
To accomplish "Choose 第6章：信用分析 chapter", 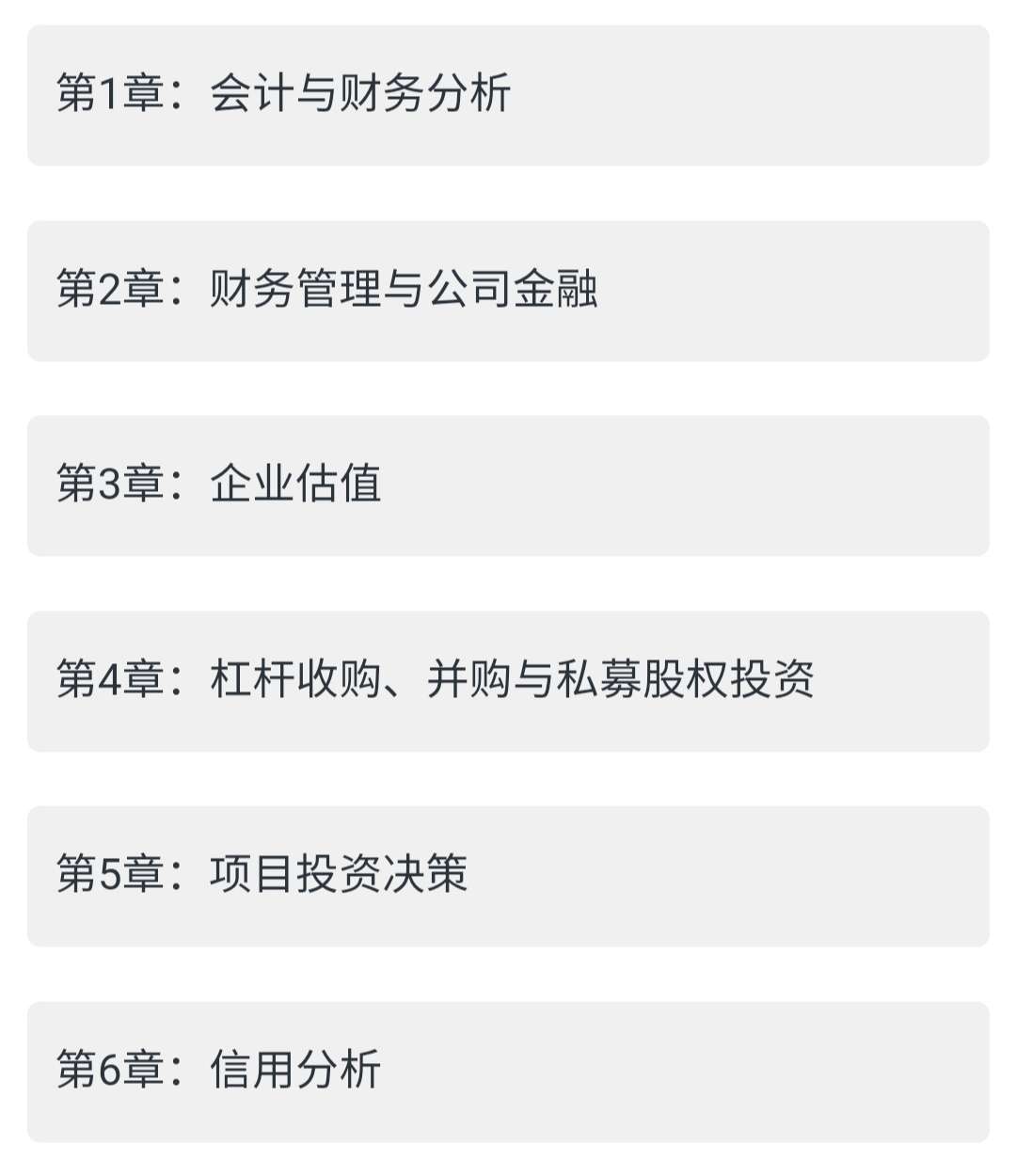I will coord(508,1072).
